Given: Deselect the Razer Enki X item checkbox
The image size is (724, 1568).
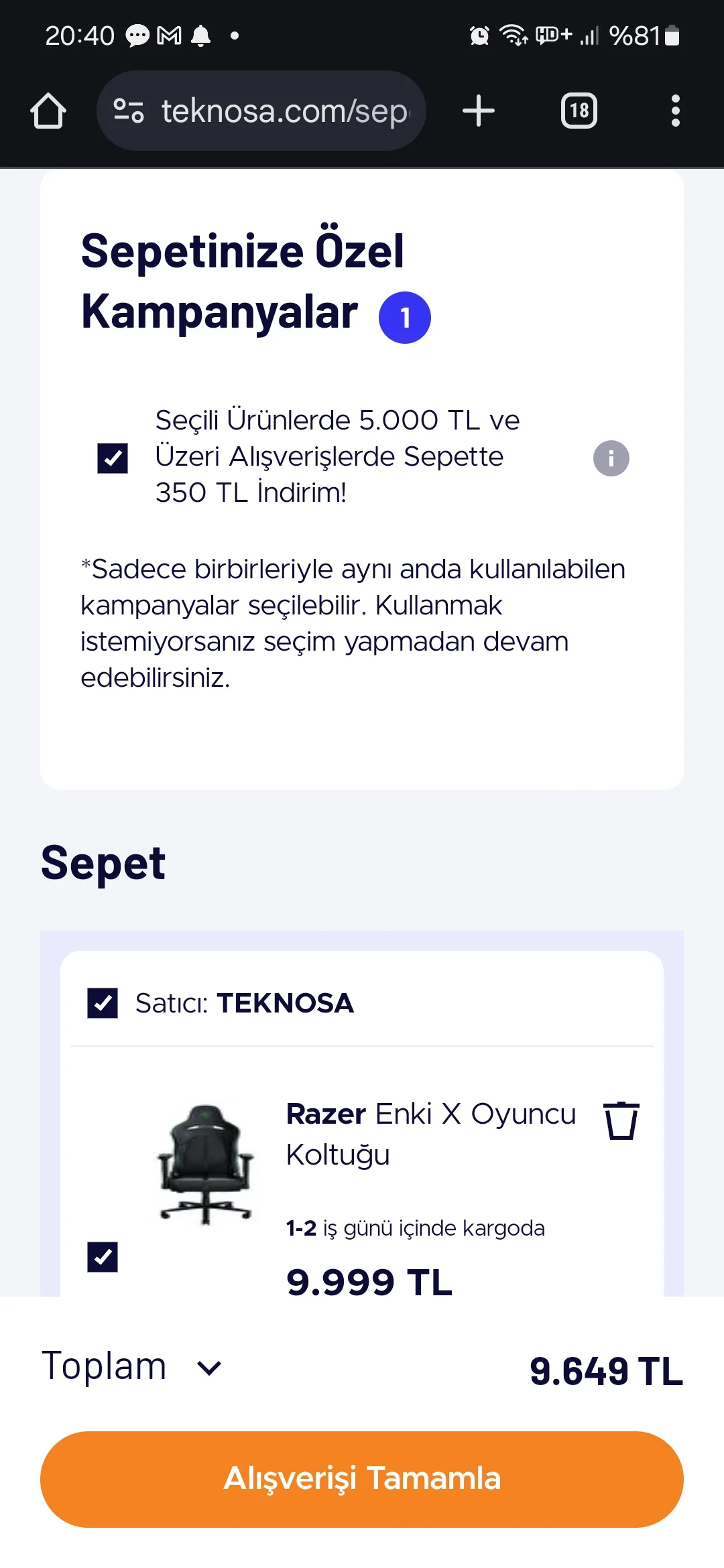Looking at the screenshot, I should click(x=103, y=1256).
